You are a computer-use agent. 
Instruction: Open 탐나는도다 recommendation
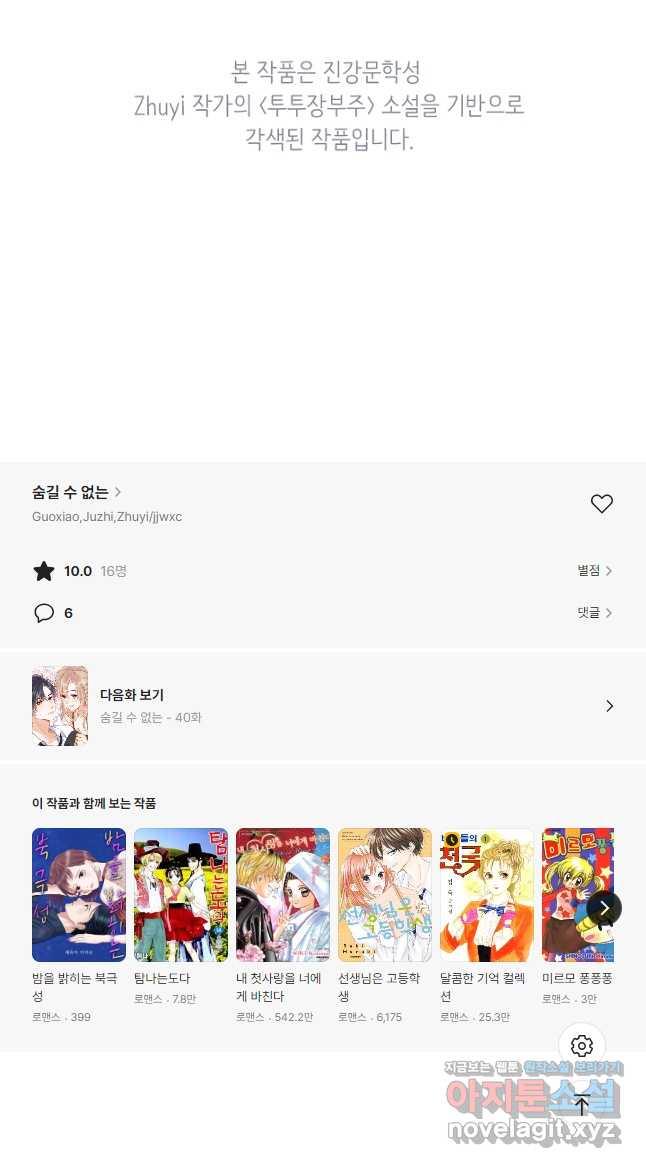point(181,895)
